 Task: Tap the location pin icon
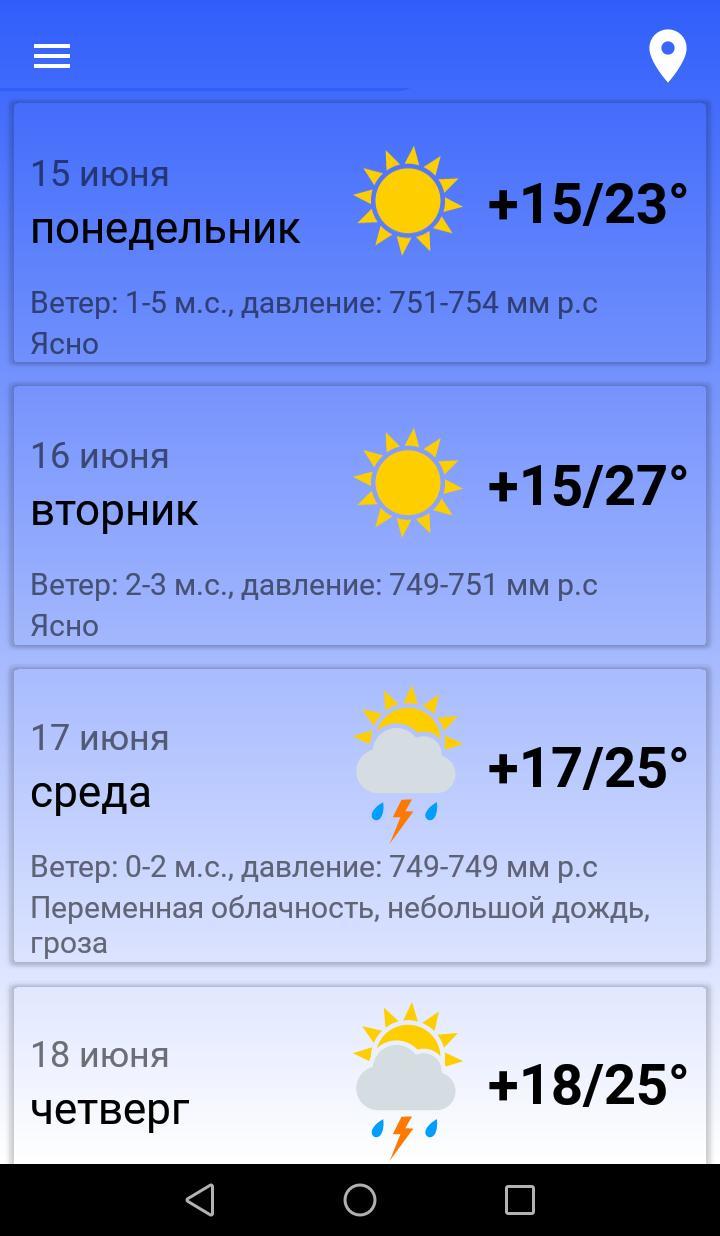pos(667,55)
